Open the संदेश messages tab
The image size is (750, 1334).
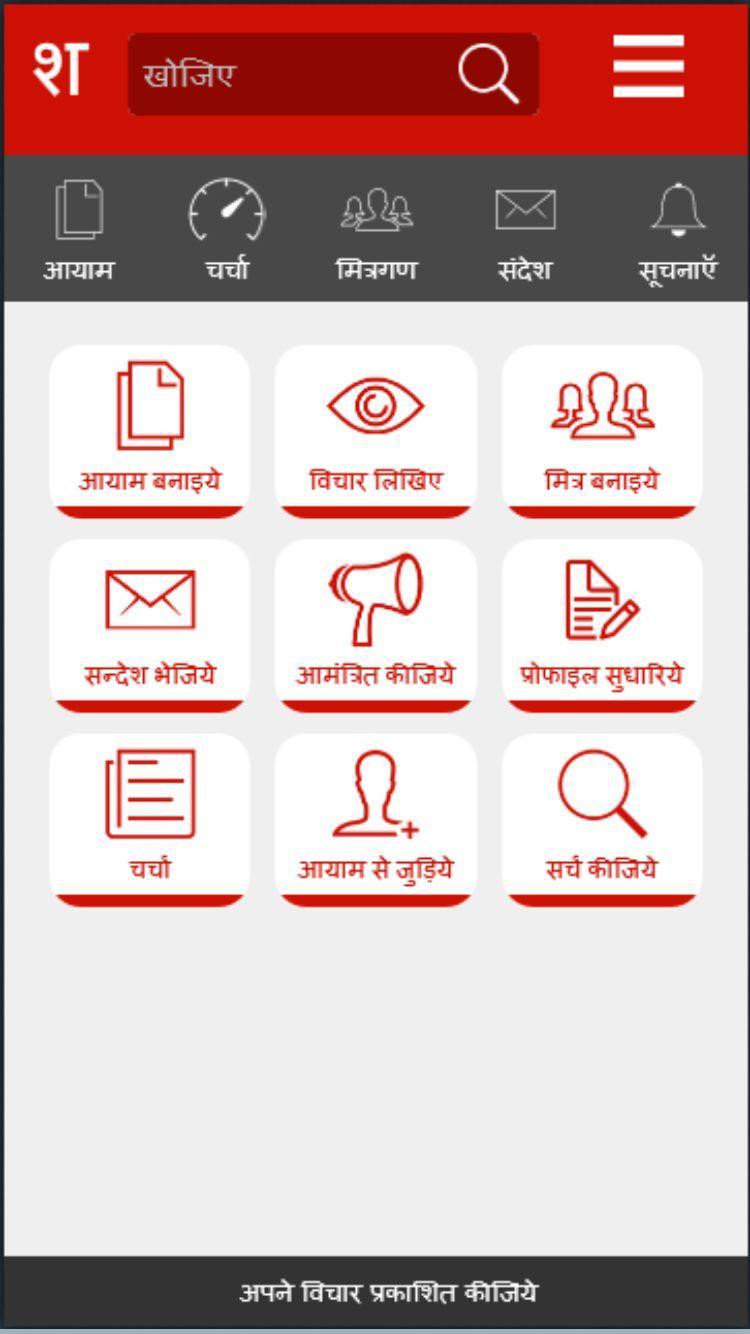[x=525, y=230]
